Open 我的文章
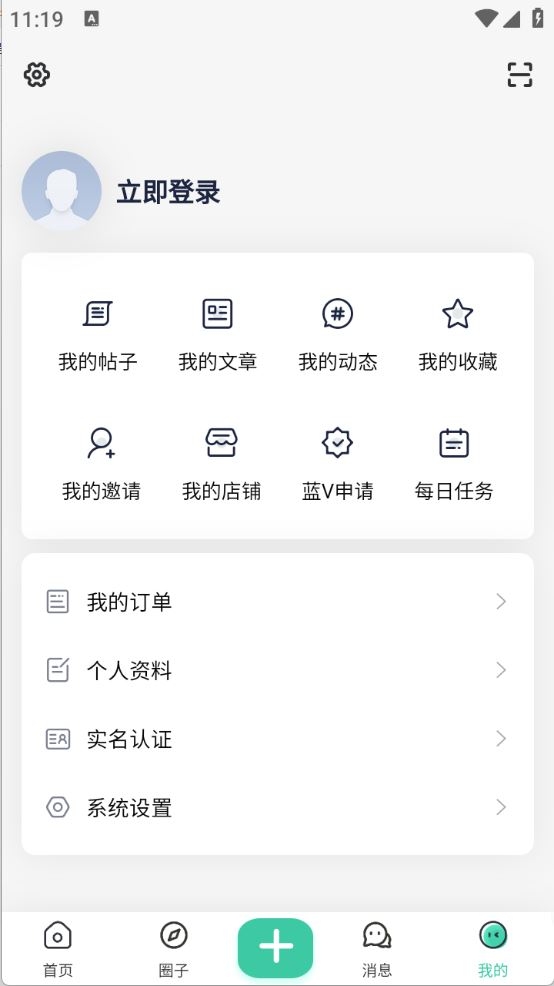554x986 pixels. coord(218,335)
